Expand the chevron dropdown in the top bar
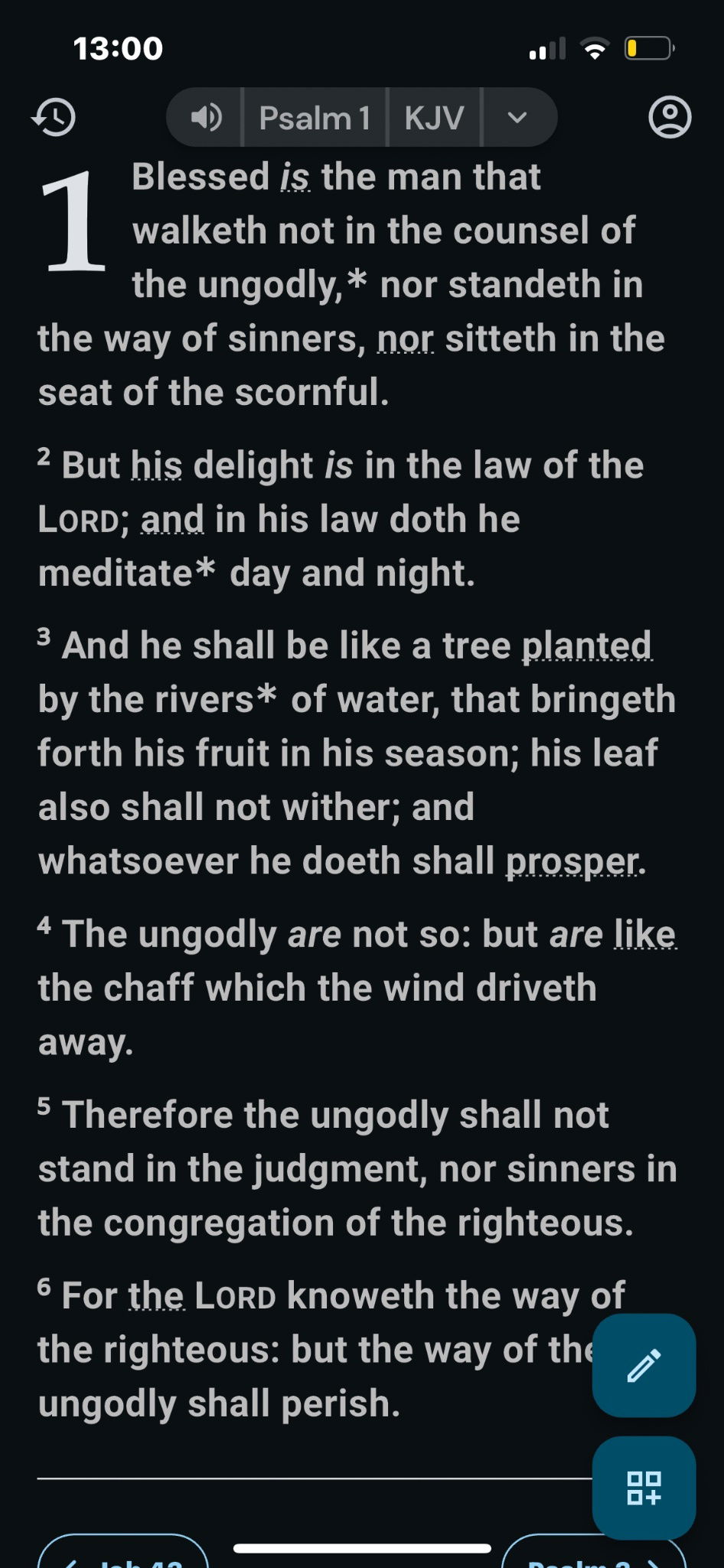The image size is (724, 1568). 518,117
